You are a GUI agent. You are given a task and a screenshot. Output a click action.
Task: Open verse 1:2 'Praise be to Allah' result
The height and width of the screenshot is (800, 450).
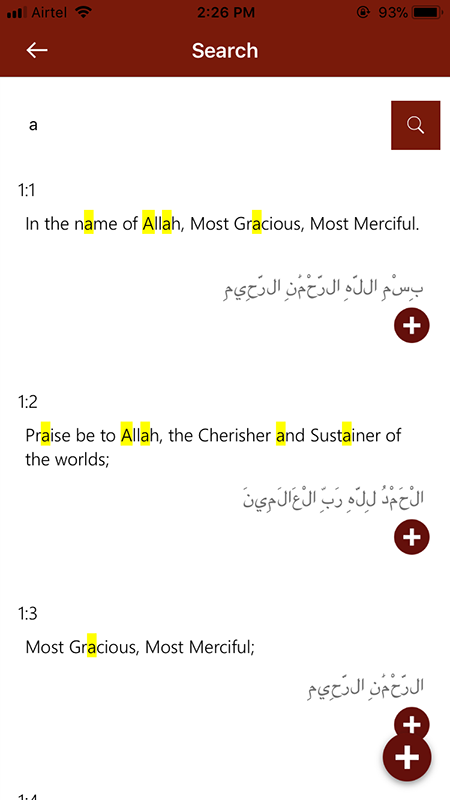pos(213,447)
